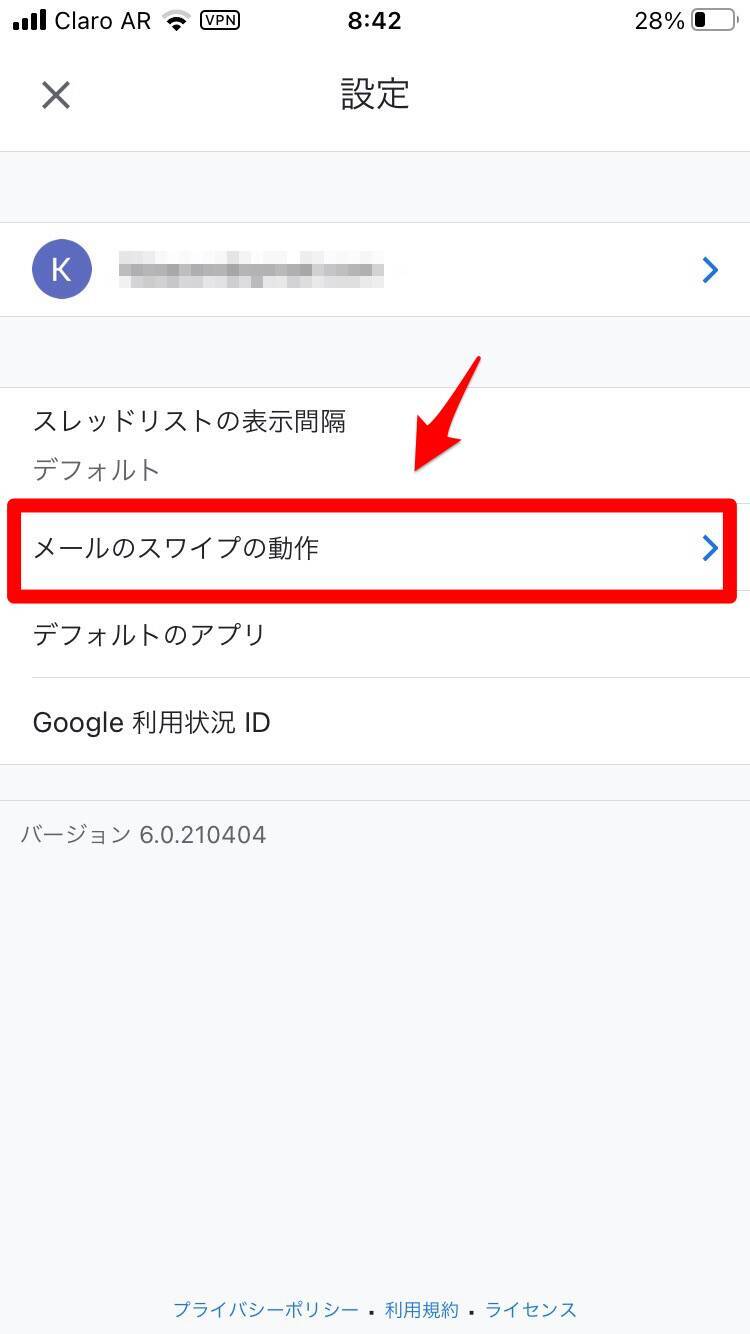
Task: Open the プライバシーポリシー link
Action: click(265, 1309)
